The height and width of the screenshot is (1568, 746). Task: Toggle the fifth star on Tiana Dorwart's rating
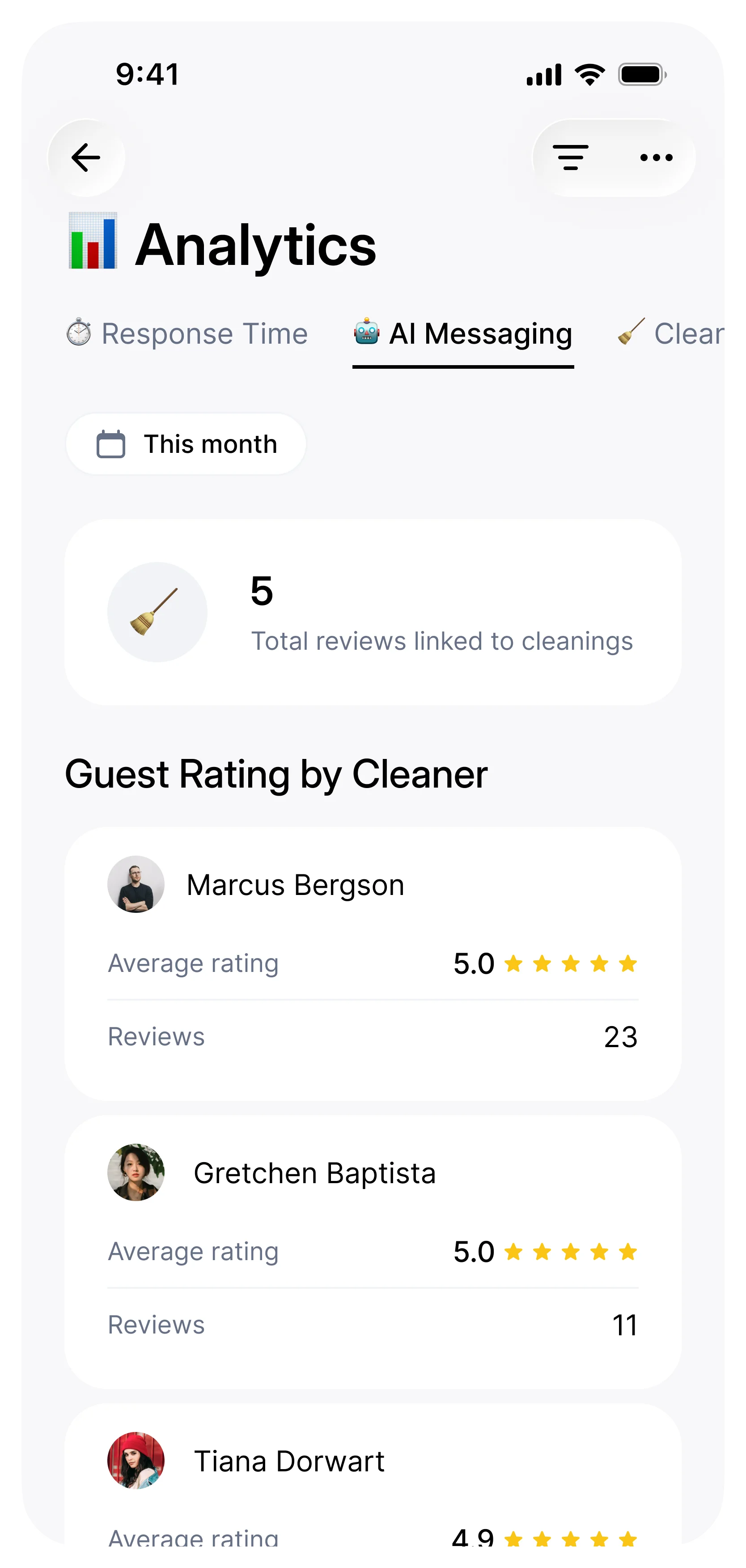tap(628, 1539)
